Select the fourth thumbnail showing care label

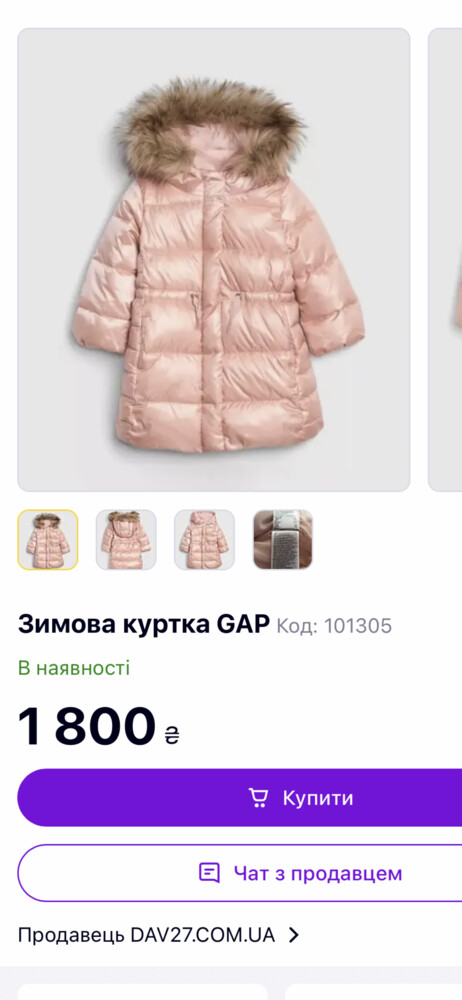pos(283,540)
